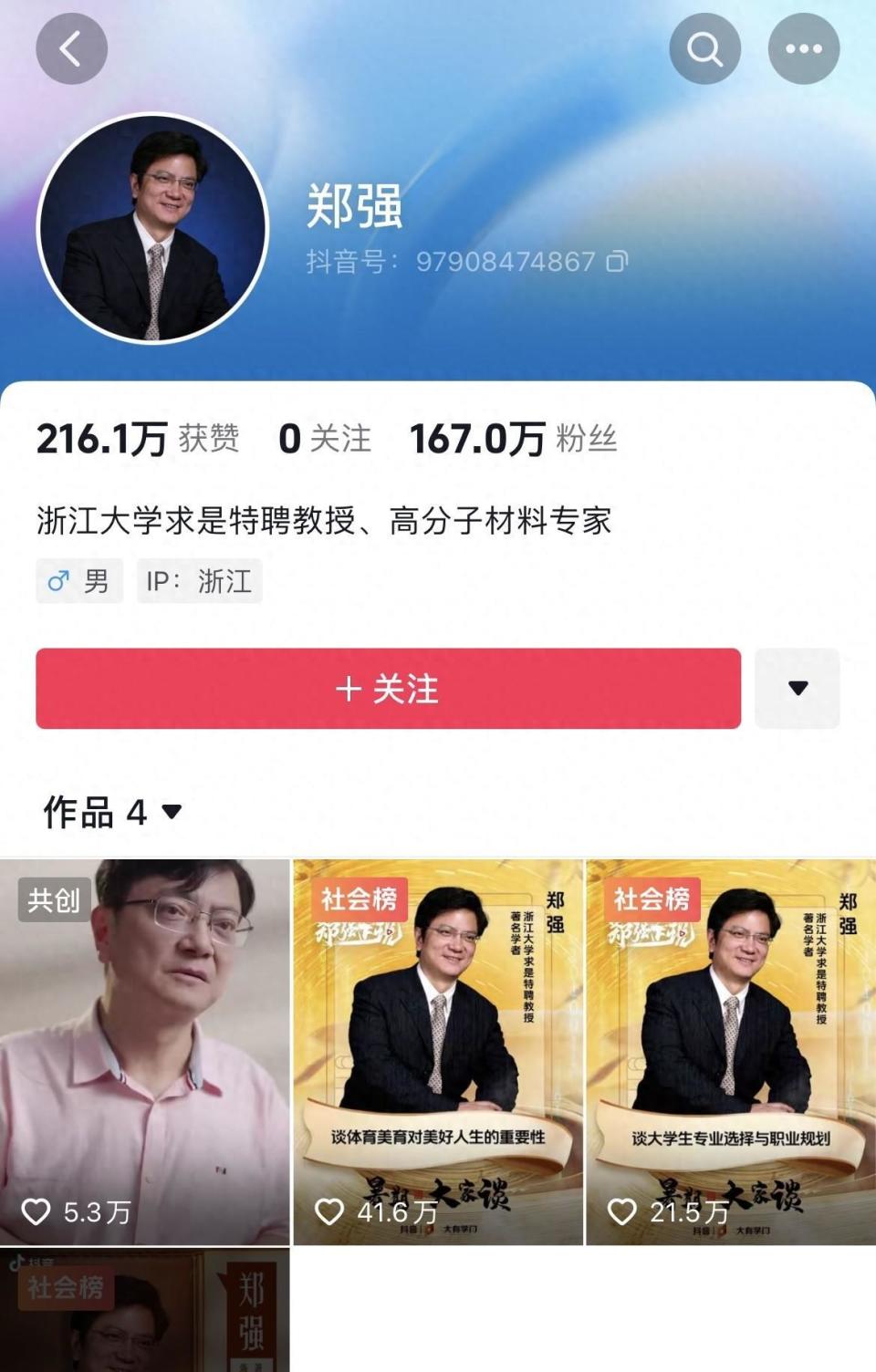View the 0 关注 following list
Image resolution: width=876 pixels, height=1372 pixels.
tap(325, 439)
